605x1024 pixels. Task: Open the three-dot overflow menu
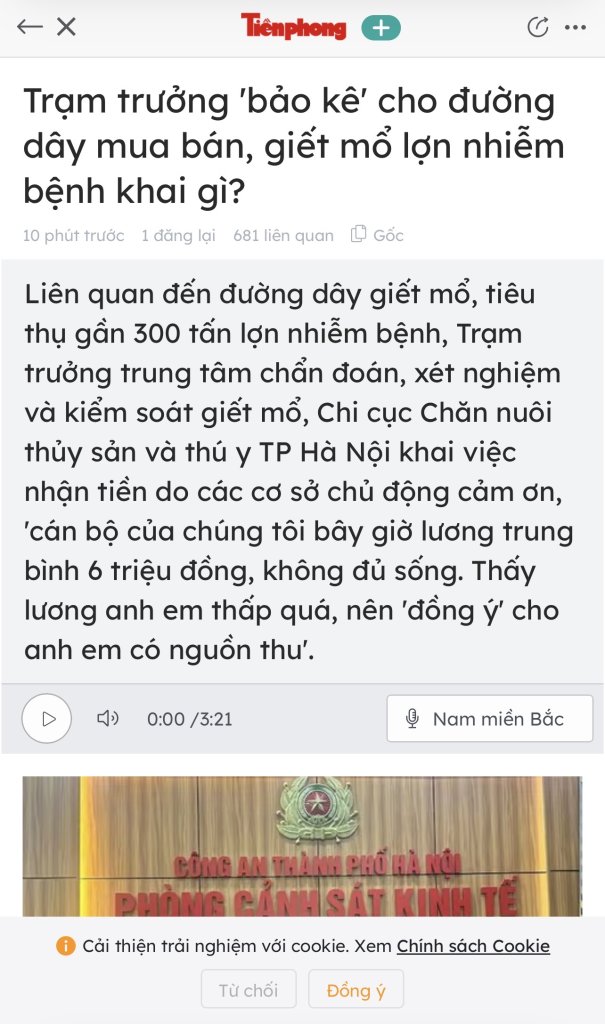[x=575, y=27]
